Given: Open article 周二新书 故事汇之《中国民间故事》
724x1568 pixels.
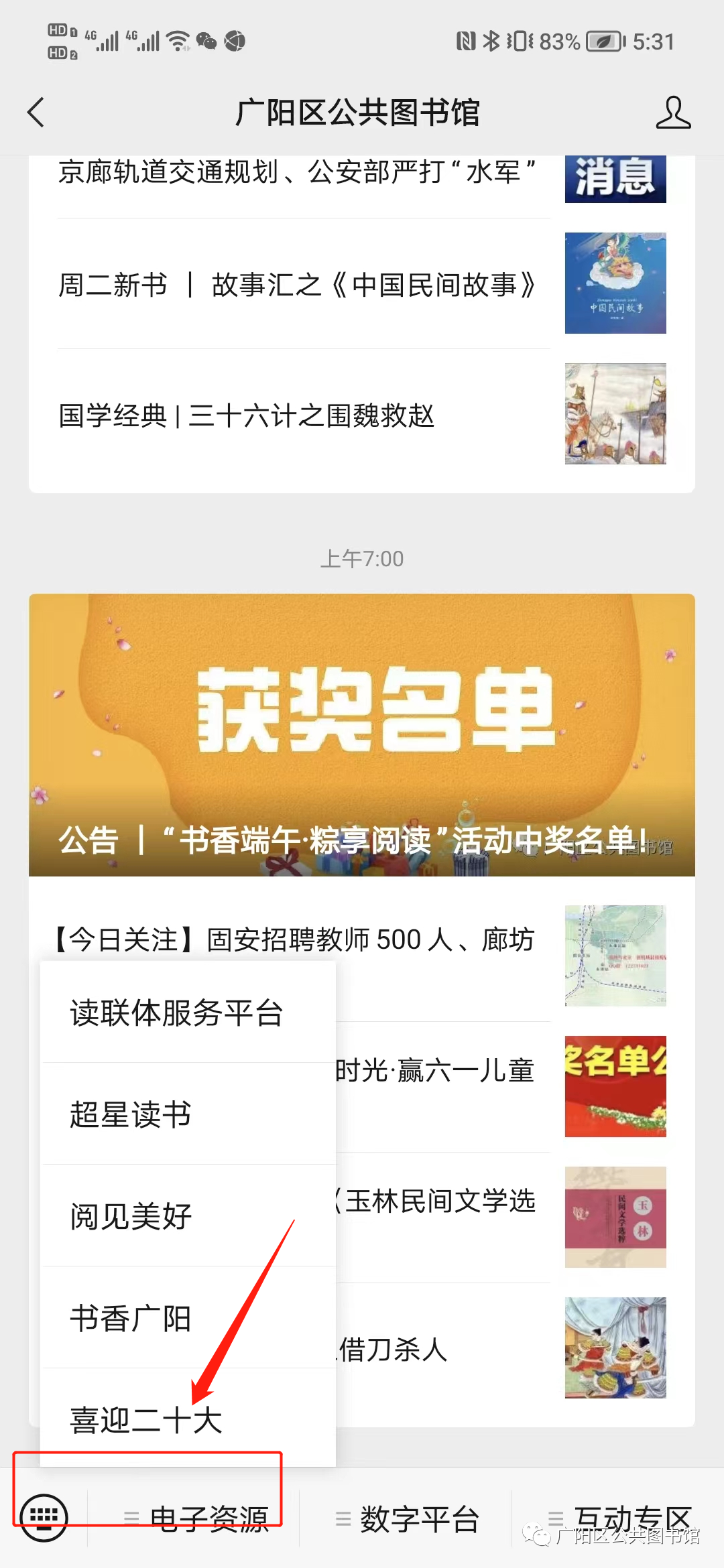Looking at the screenshot, I should point(298,285).
